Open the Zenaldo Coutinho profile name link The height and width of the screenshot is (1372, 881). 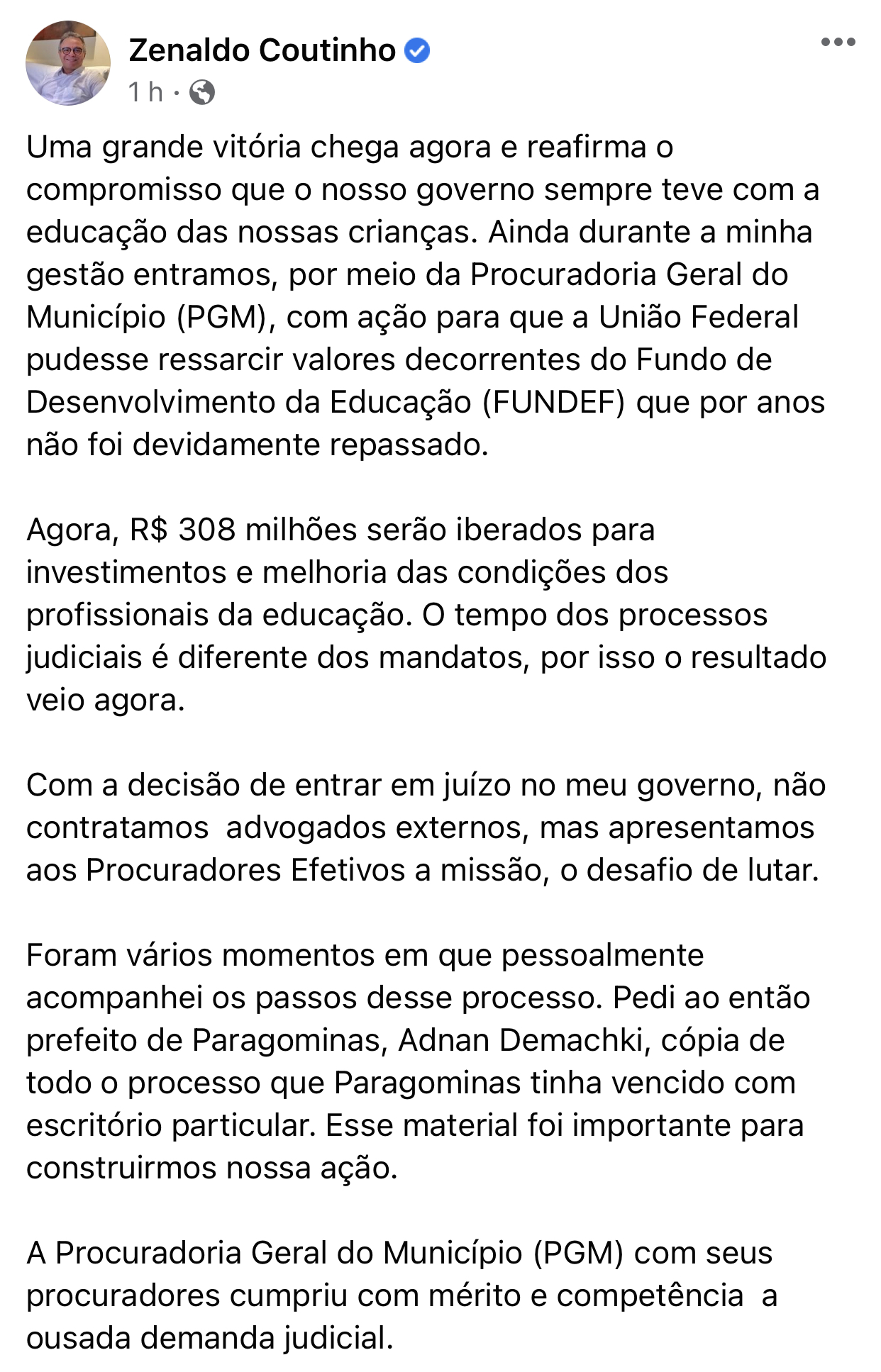[262, 51]
